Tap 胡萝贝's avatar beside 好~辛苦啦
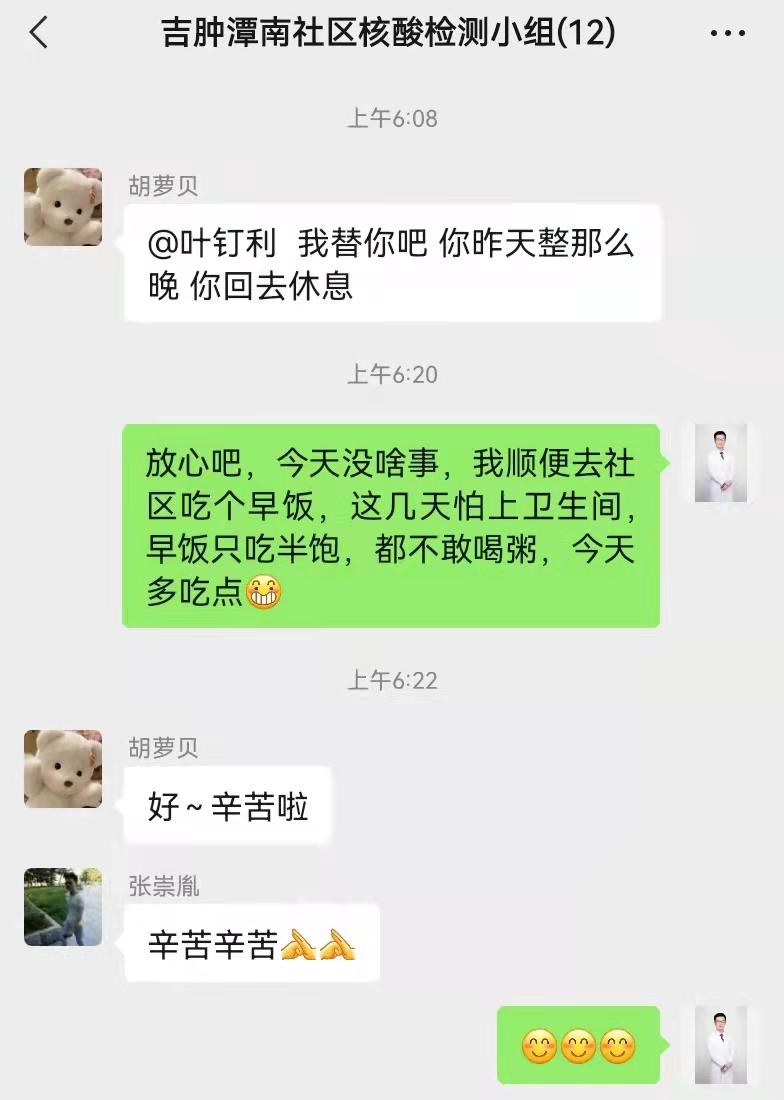The width and height of the screenshot is (784, 1100). pos(63,768)
